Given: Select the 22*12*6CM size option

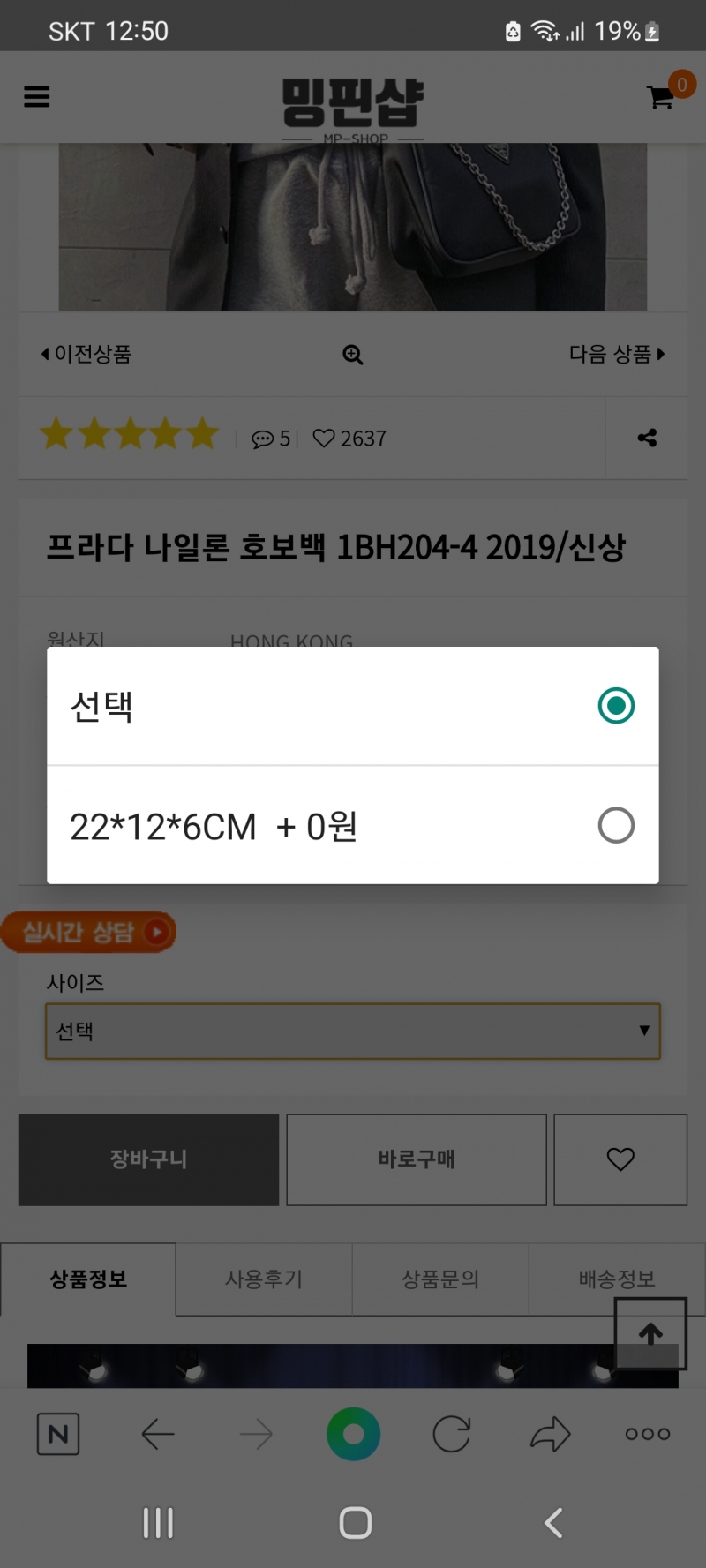Looking at the screenshot, I should pos(352,826).
